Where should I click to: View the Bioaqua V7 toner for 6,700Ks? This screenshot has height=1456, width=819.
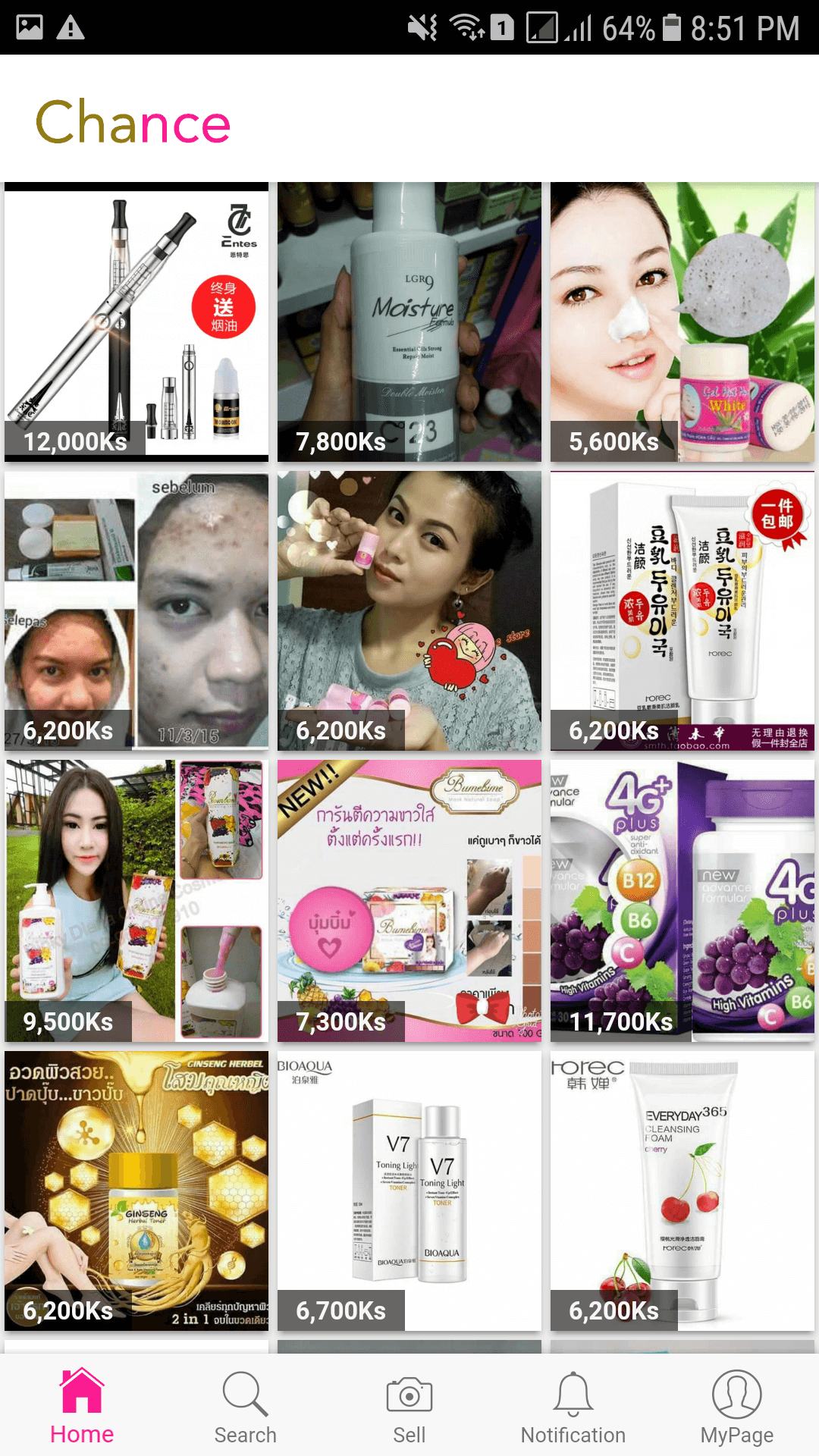coord(409,1191)
